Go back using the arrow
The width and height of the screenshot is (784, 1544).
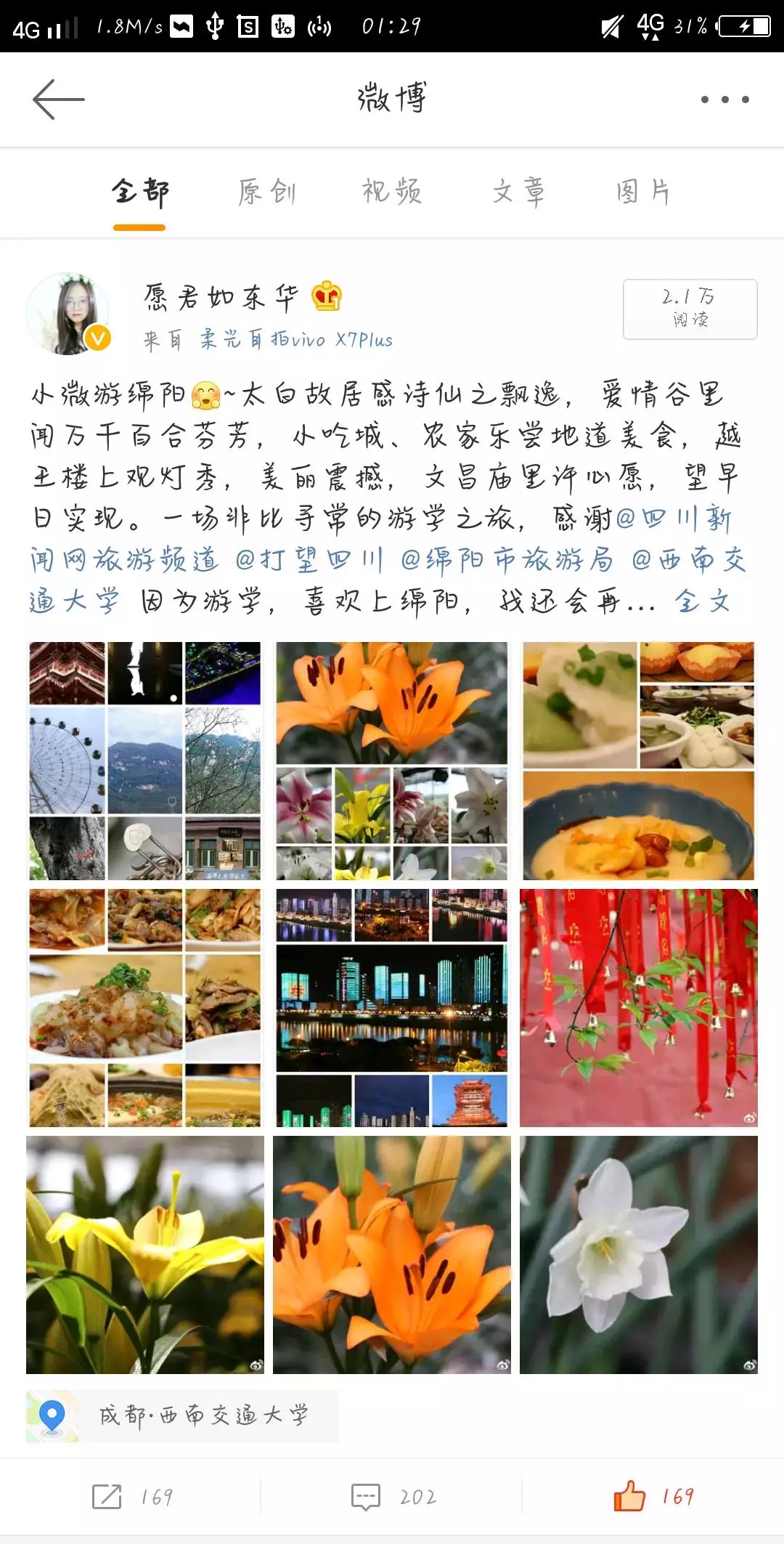(x=58, y=99)
